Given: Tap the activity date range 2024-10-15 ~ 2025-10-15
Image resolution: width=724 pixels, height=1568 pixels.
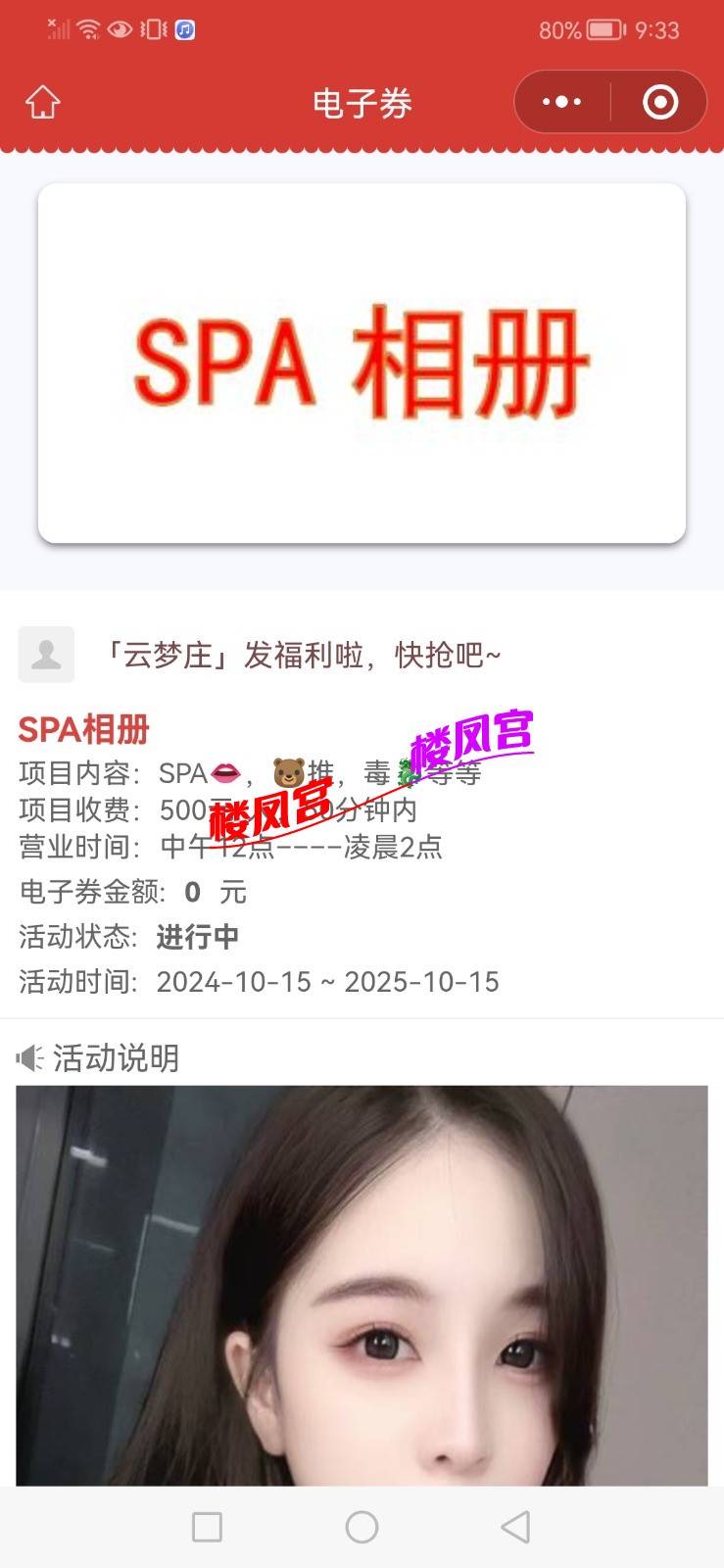Looking at the screenshot, I should point(328,982).
